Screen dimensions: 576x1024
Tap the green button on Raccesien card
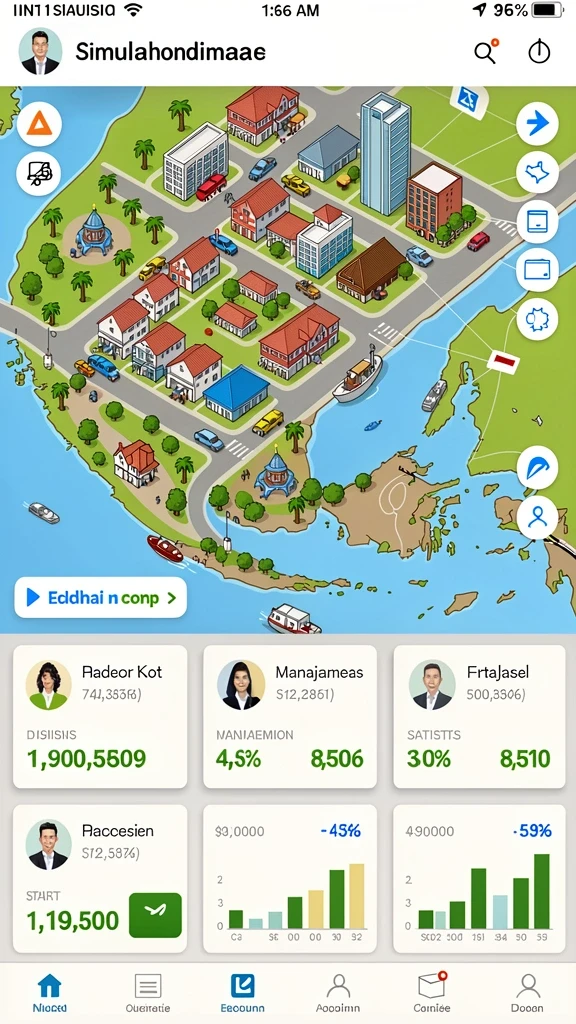coord(155,916)
